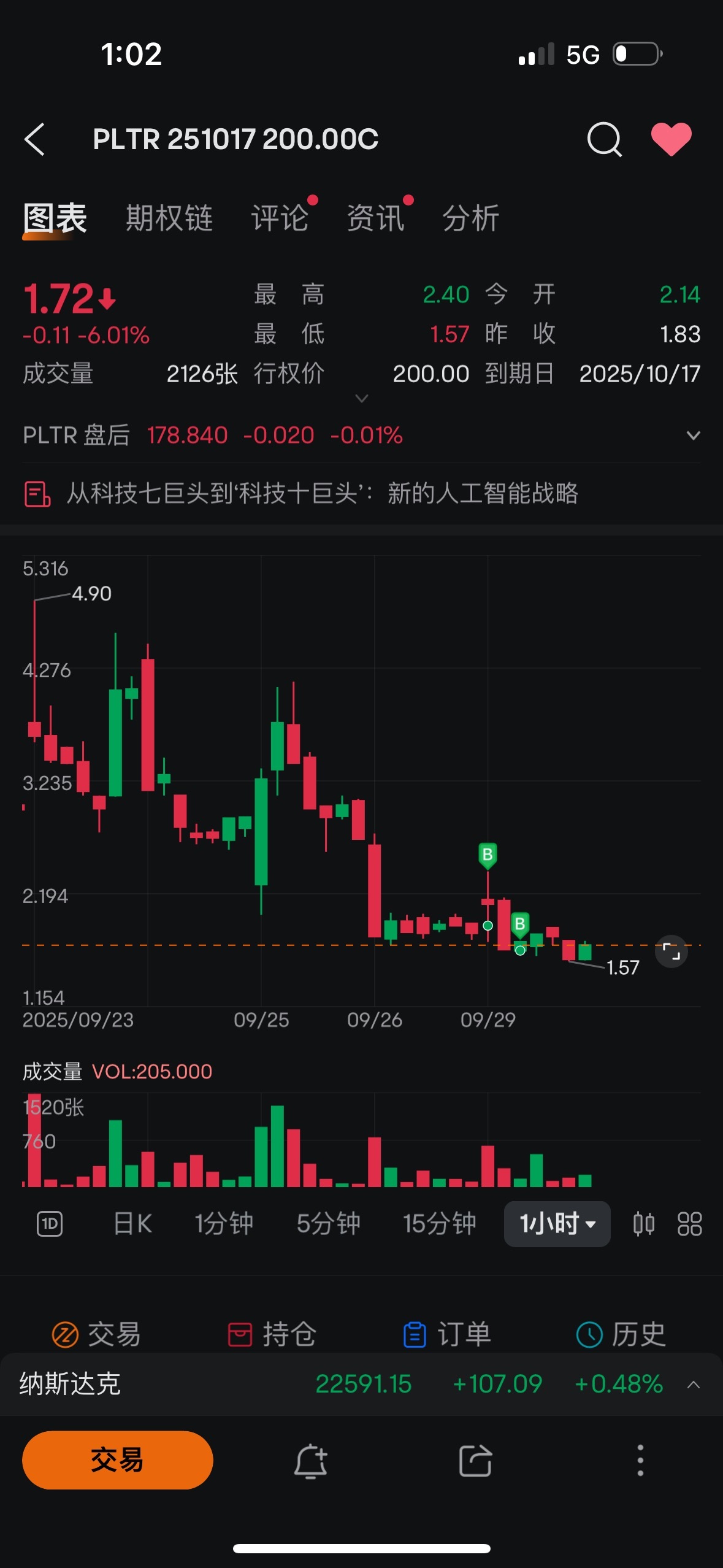The height and width of the screenshot is (1568, 723).
Task: Select the 日K chart period
Action: 132,1224
